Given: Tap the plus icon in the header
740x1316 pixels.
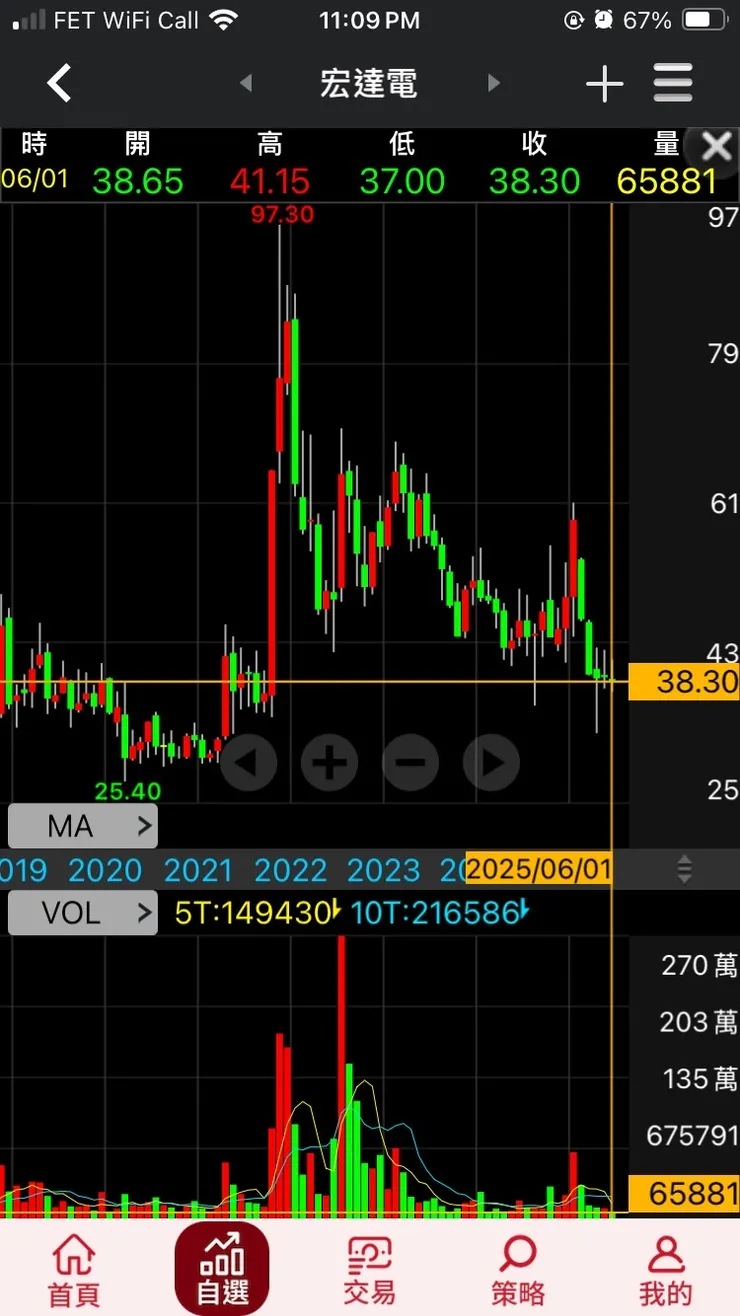Looking at the screenshot, I should pos(604,84).
